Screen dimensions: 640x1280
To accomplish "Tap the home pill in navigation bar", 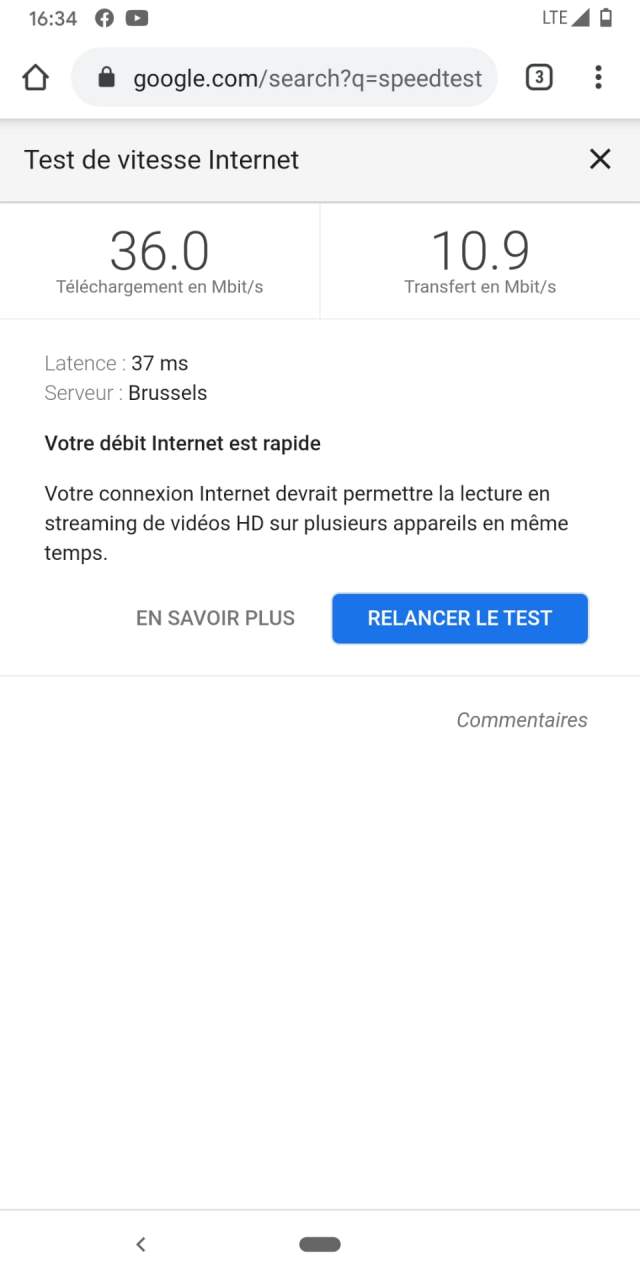I will click(x=320, y=1244).
